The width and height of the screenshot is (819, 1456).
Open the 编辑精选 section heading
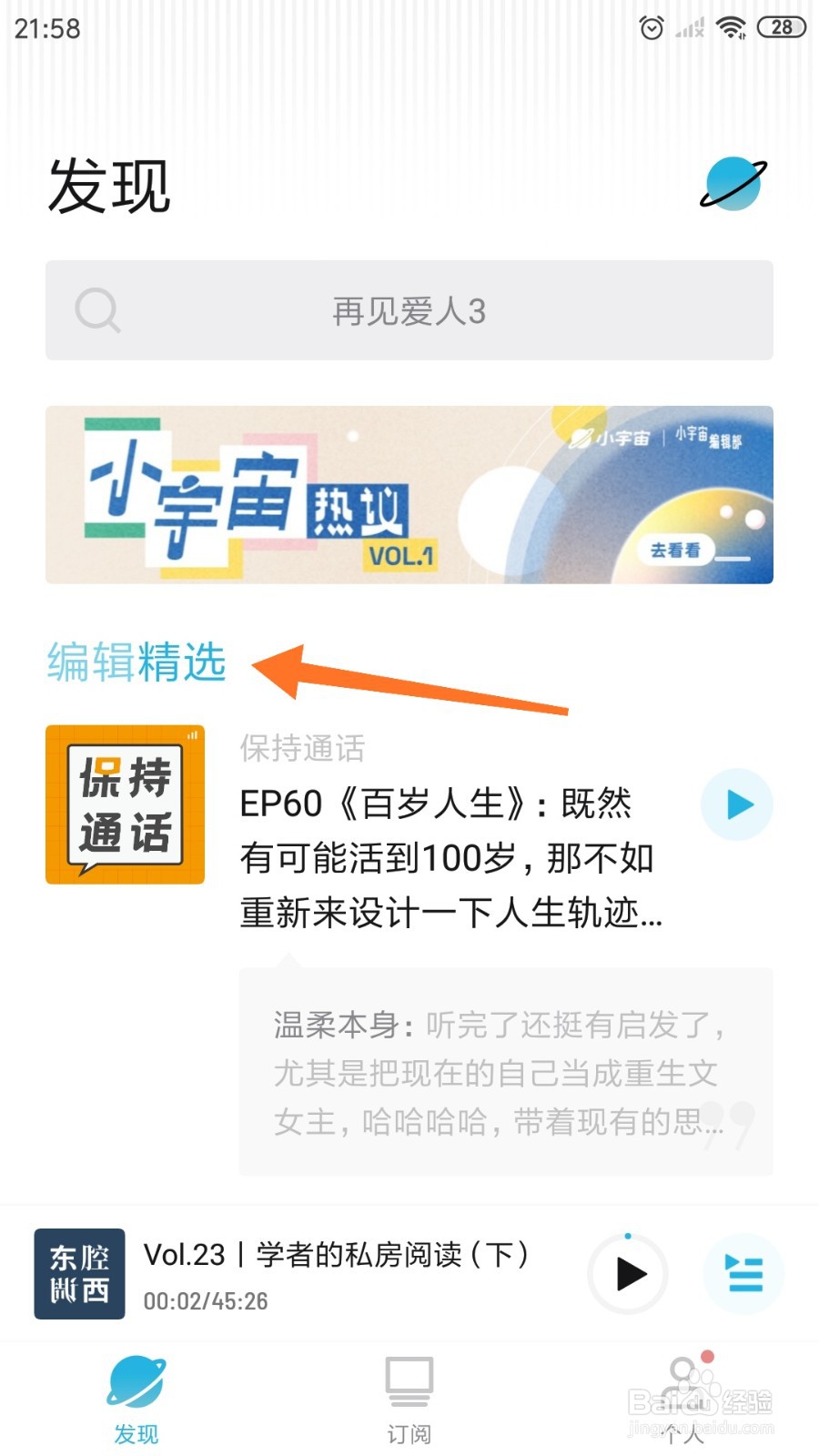point(136,663)
